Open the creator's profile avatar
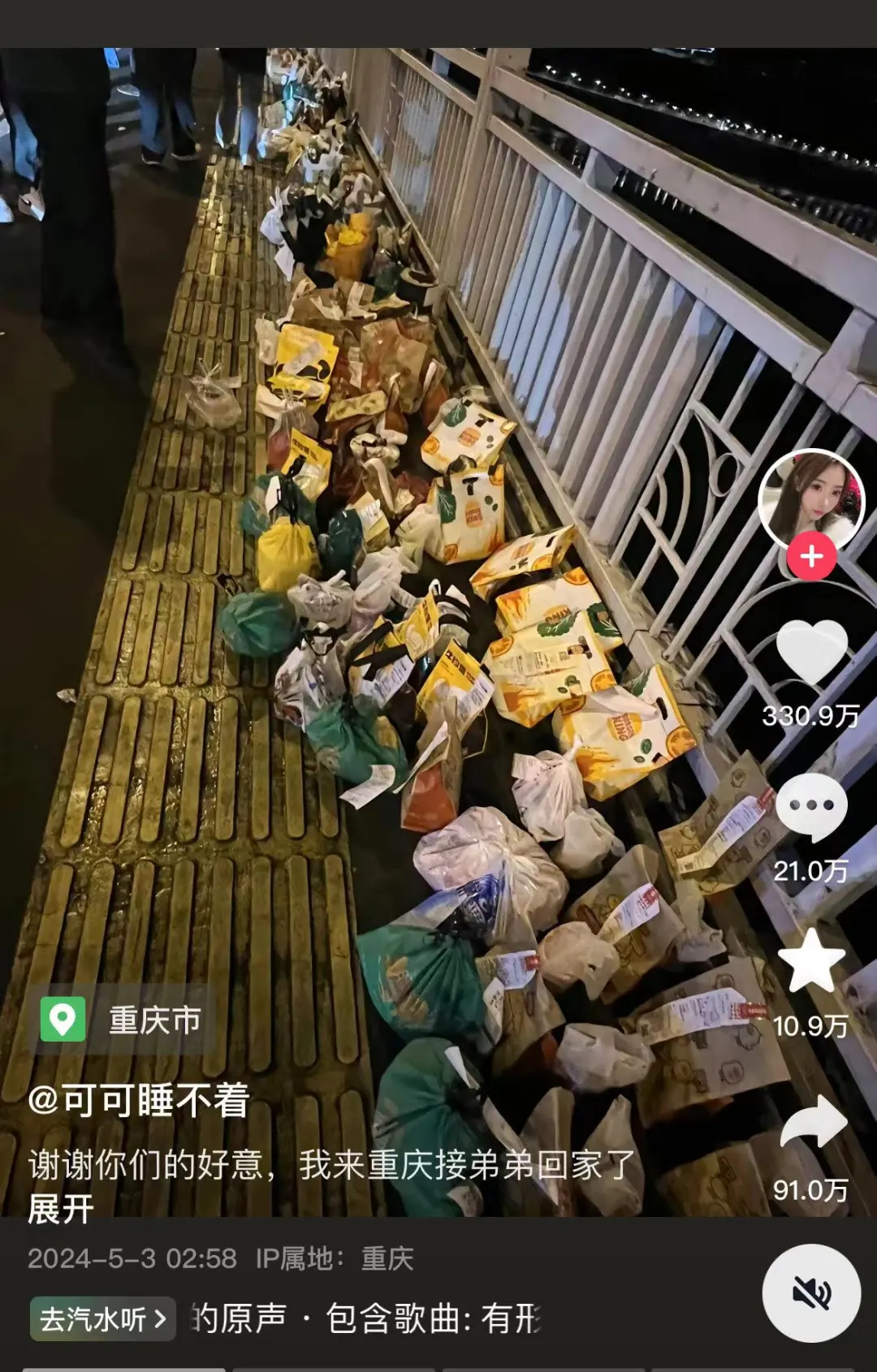877x1372 pixels. (x=810, y=497)
